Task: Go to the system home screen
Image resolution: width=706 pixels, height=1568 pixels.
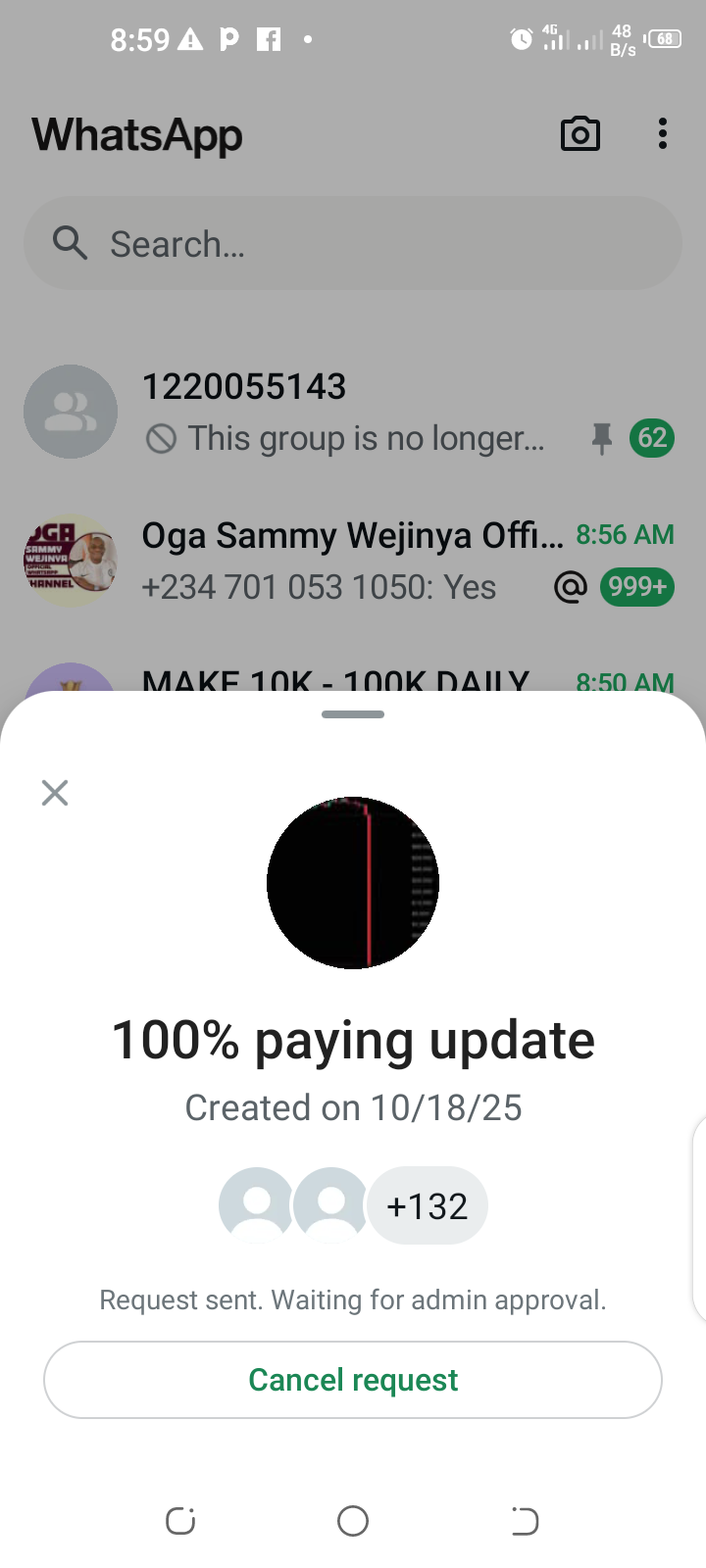Action: [353, 1521]
